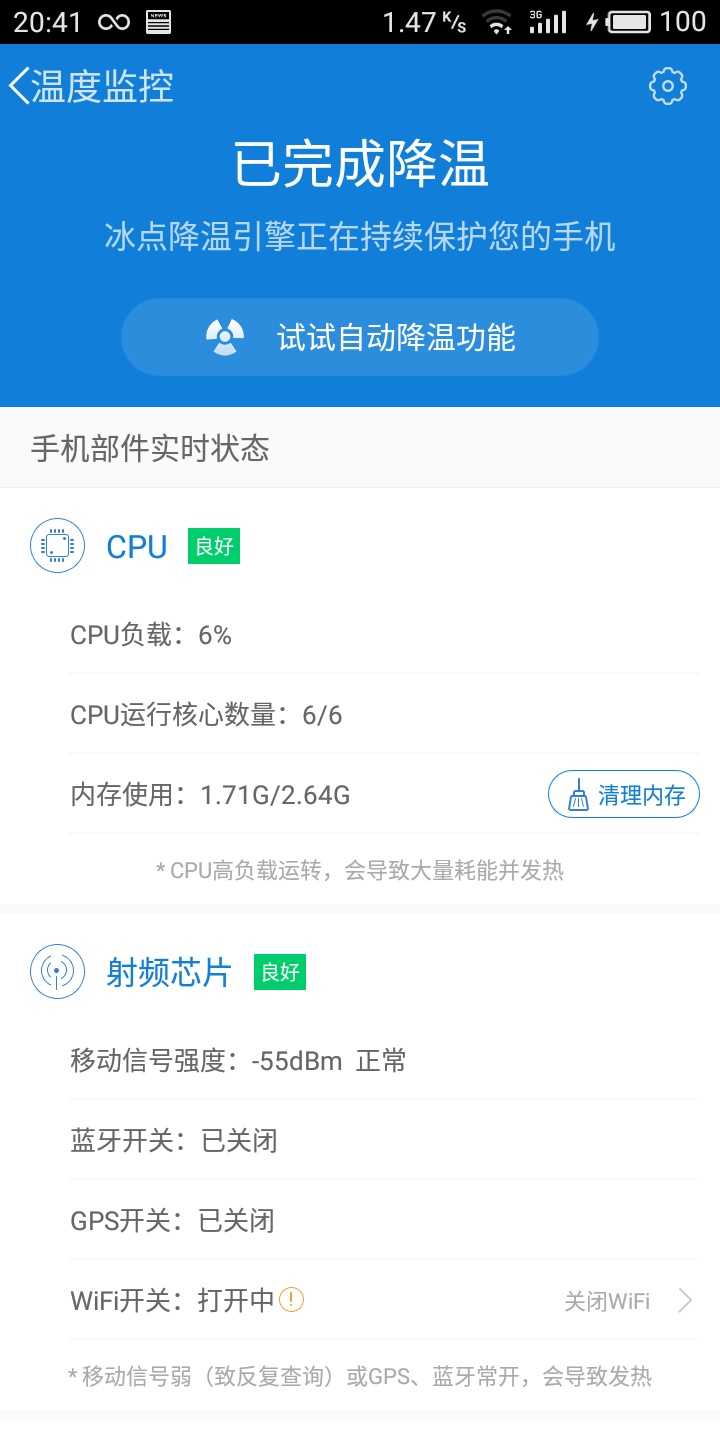The image size is (720, 1440).
Task: Toggle WiFi off via 关闭WiFi
Action: [x=608, y=1301]
